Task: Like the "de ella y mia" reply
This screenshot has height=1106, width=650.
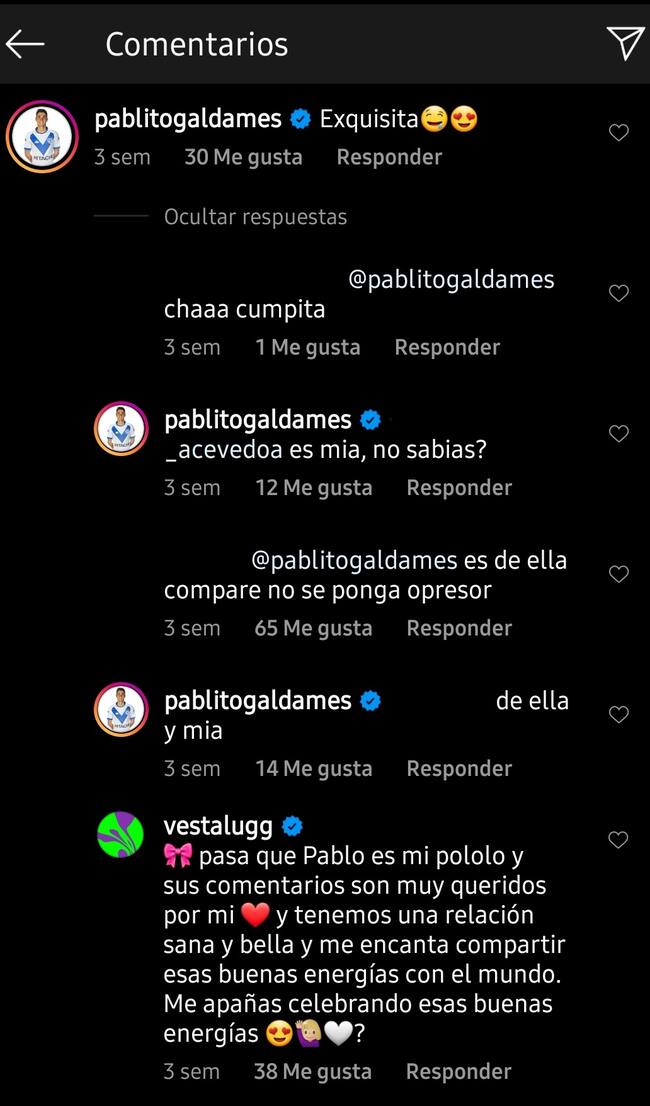Action: (x=619, y=715)
